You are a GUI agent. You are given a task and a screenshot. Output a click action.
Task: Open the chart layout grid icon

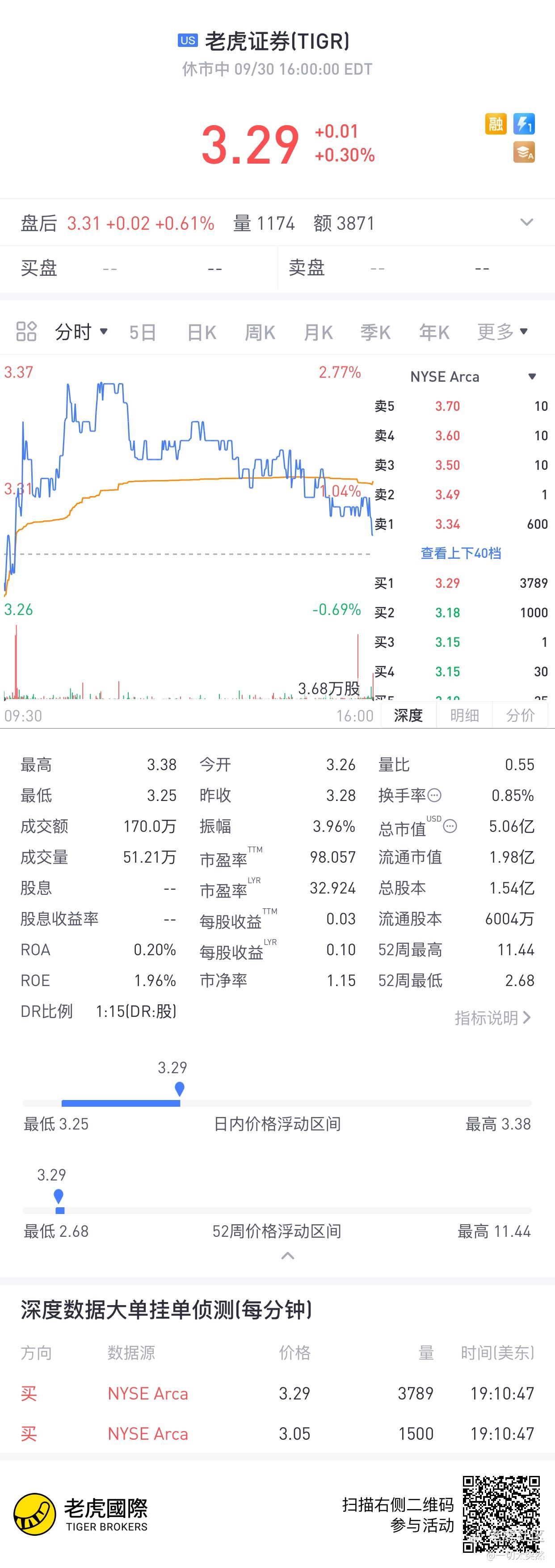(26, 332)
